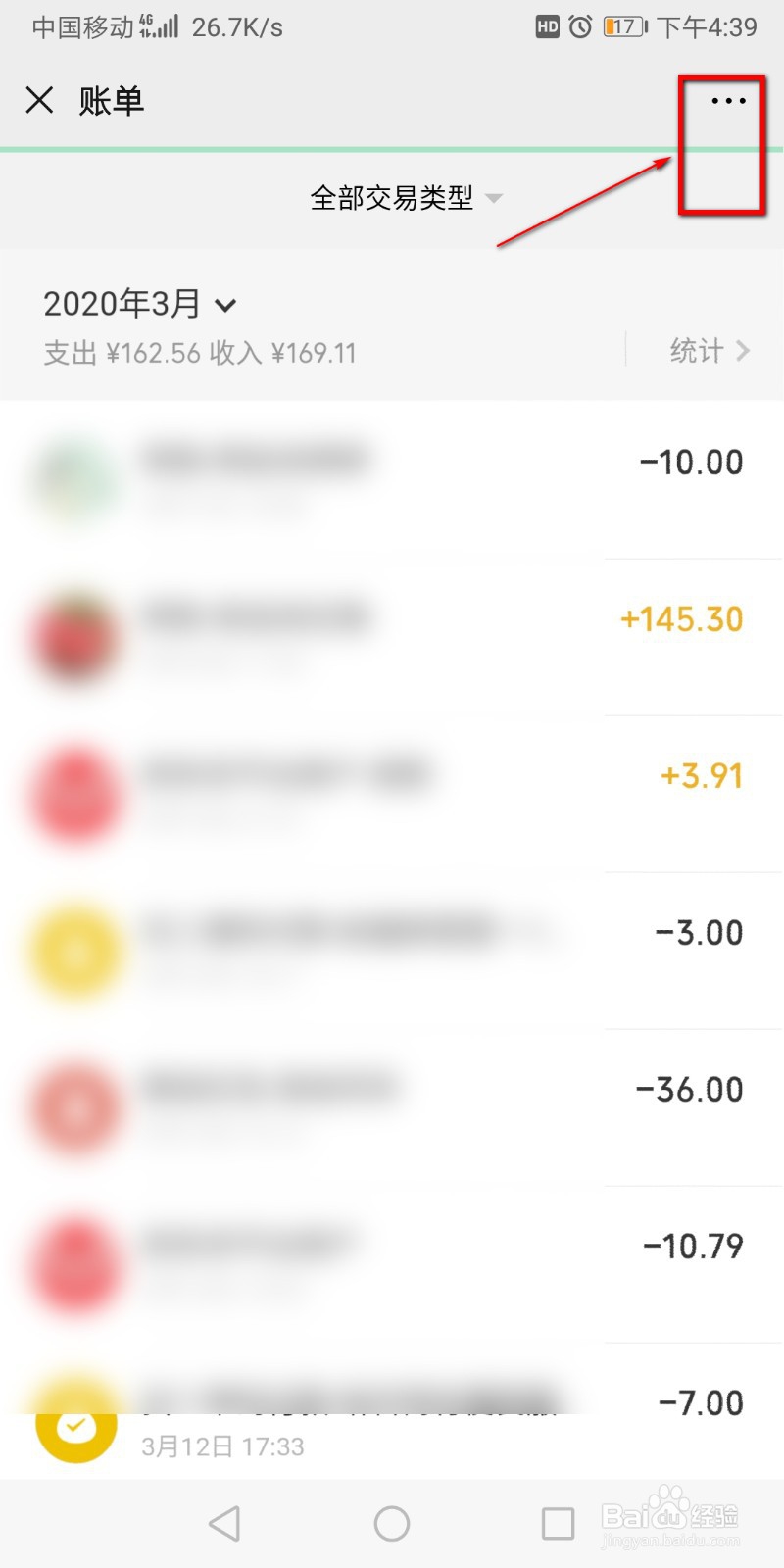Open the -10.00 transaction entry
This screenshot has width=784, height=1568.
pos(392,480)
